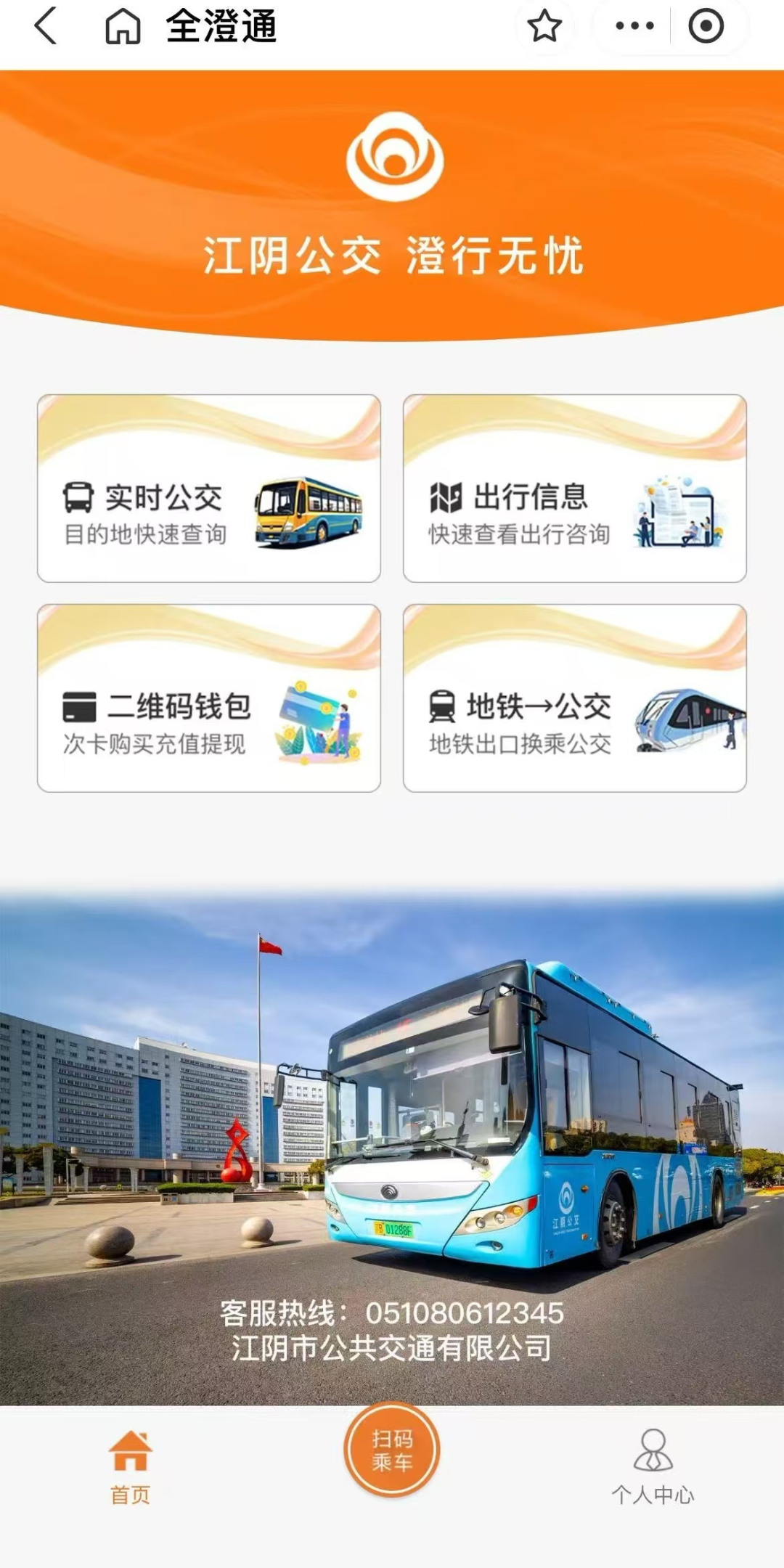This screenshot has width=784, height=1568.
Task: Tap the home icon in the title bar
Action: coord(123,27)
